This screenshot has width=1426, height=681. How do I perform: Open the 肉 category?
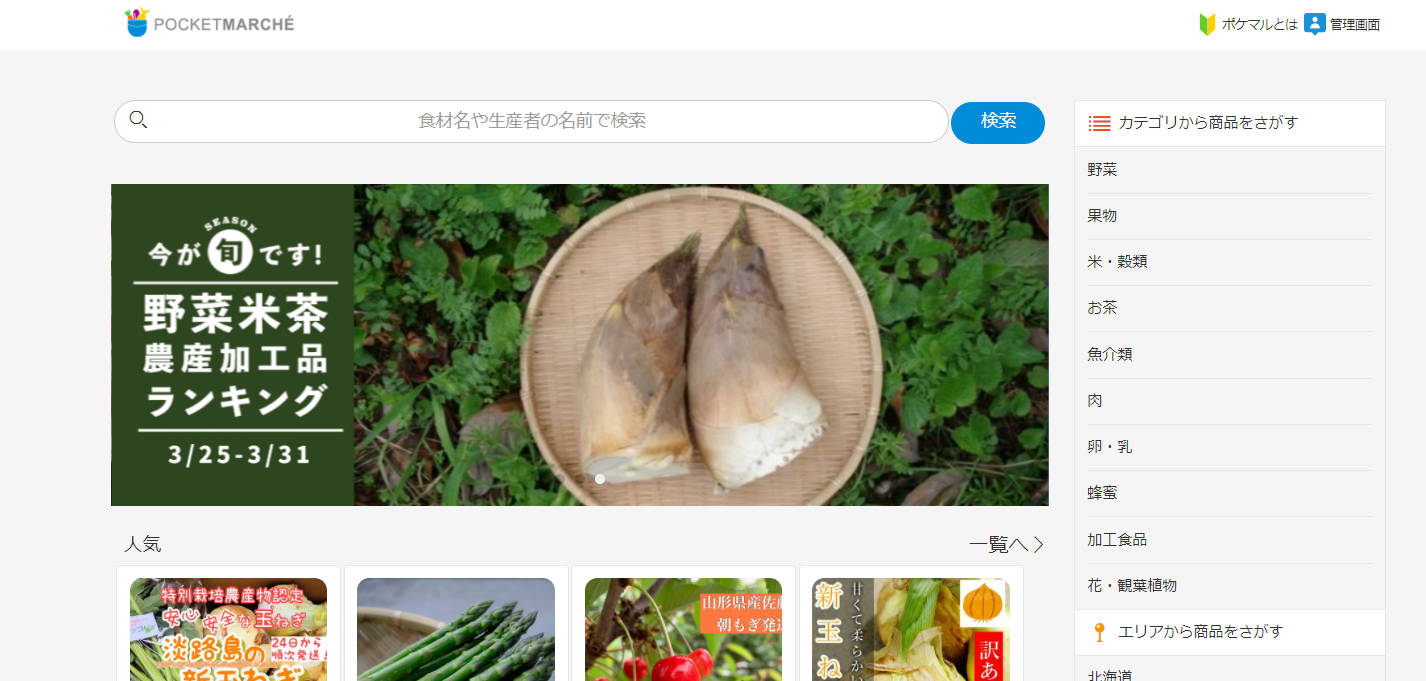point(1095,400)
